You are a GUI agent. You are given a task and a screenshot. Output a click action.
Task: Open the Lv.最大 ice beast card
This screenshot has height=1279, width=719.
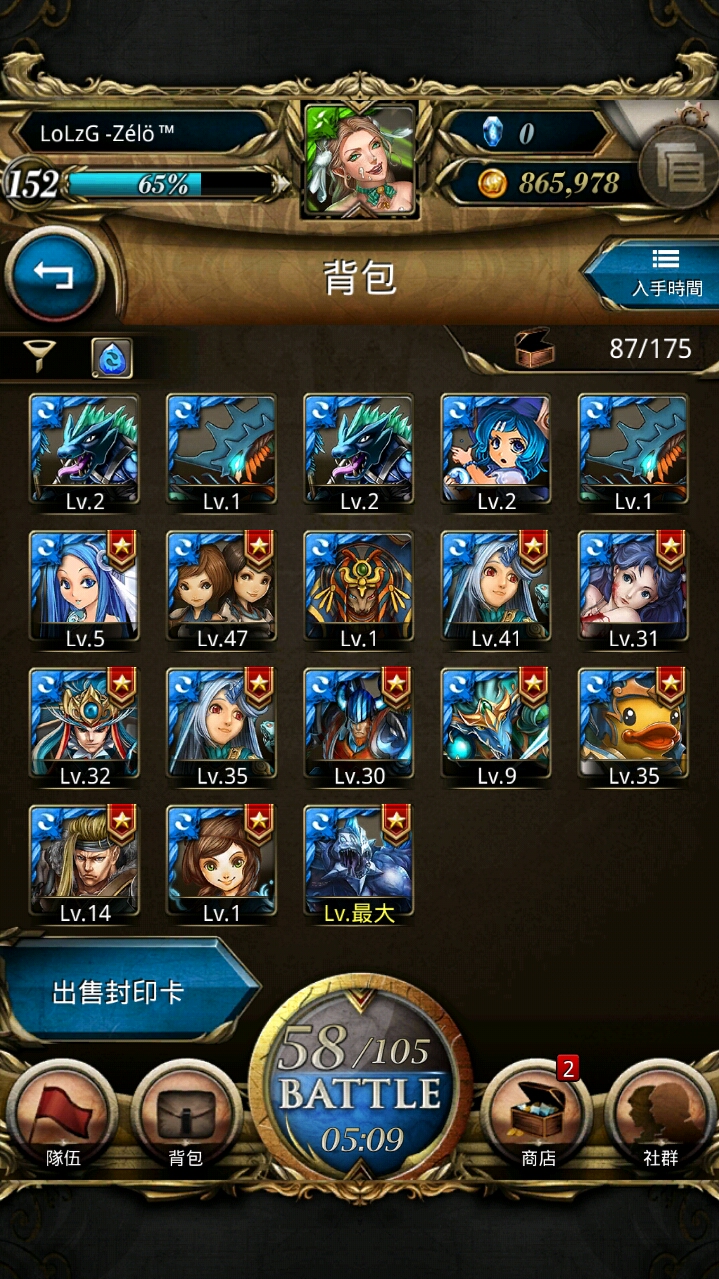(358, 861)
